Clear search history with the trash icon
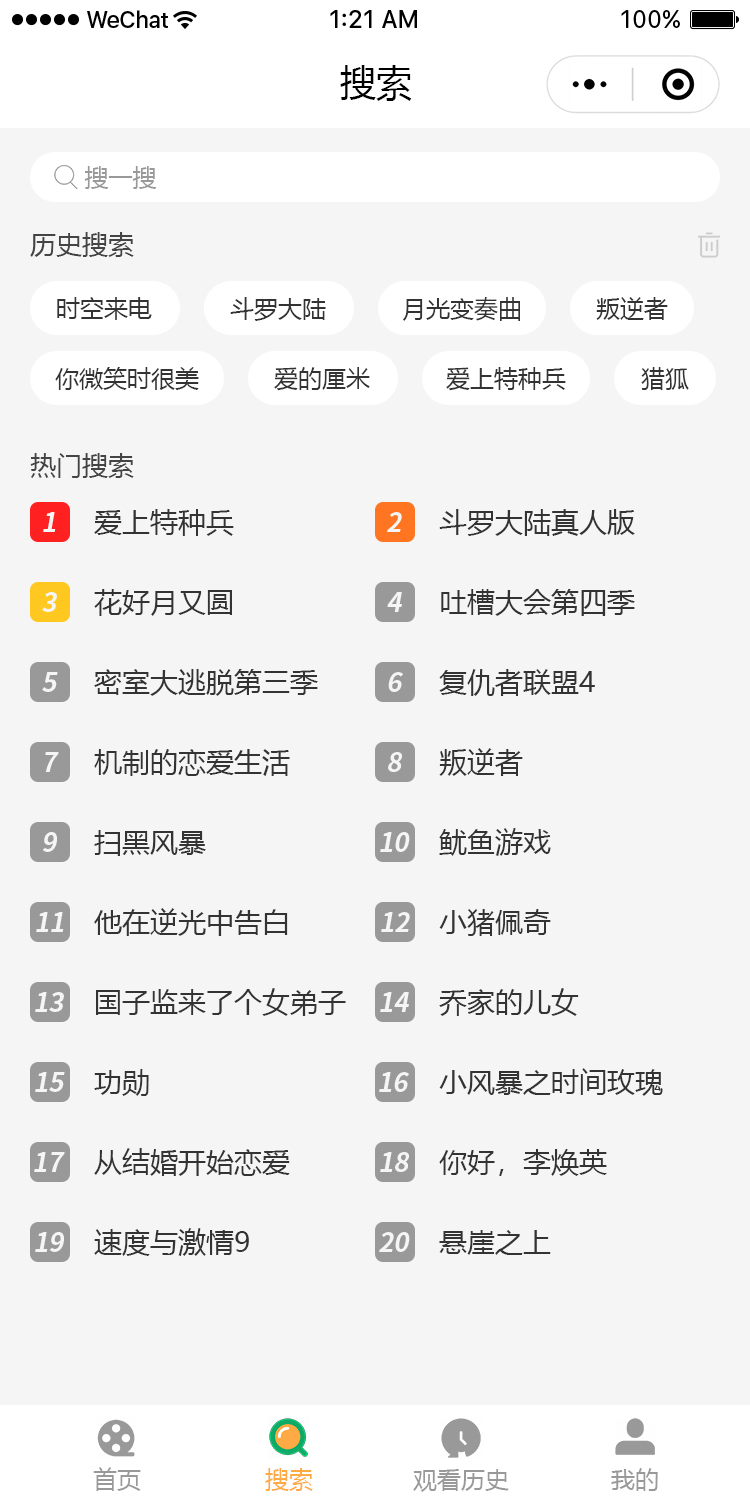Viewport: 750px width, 1503px height. click(x=709, y=245)
